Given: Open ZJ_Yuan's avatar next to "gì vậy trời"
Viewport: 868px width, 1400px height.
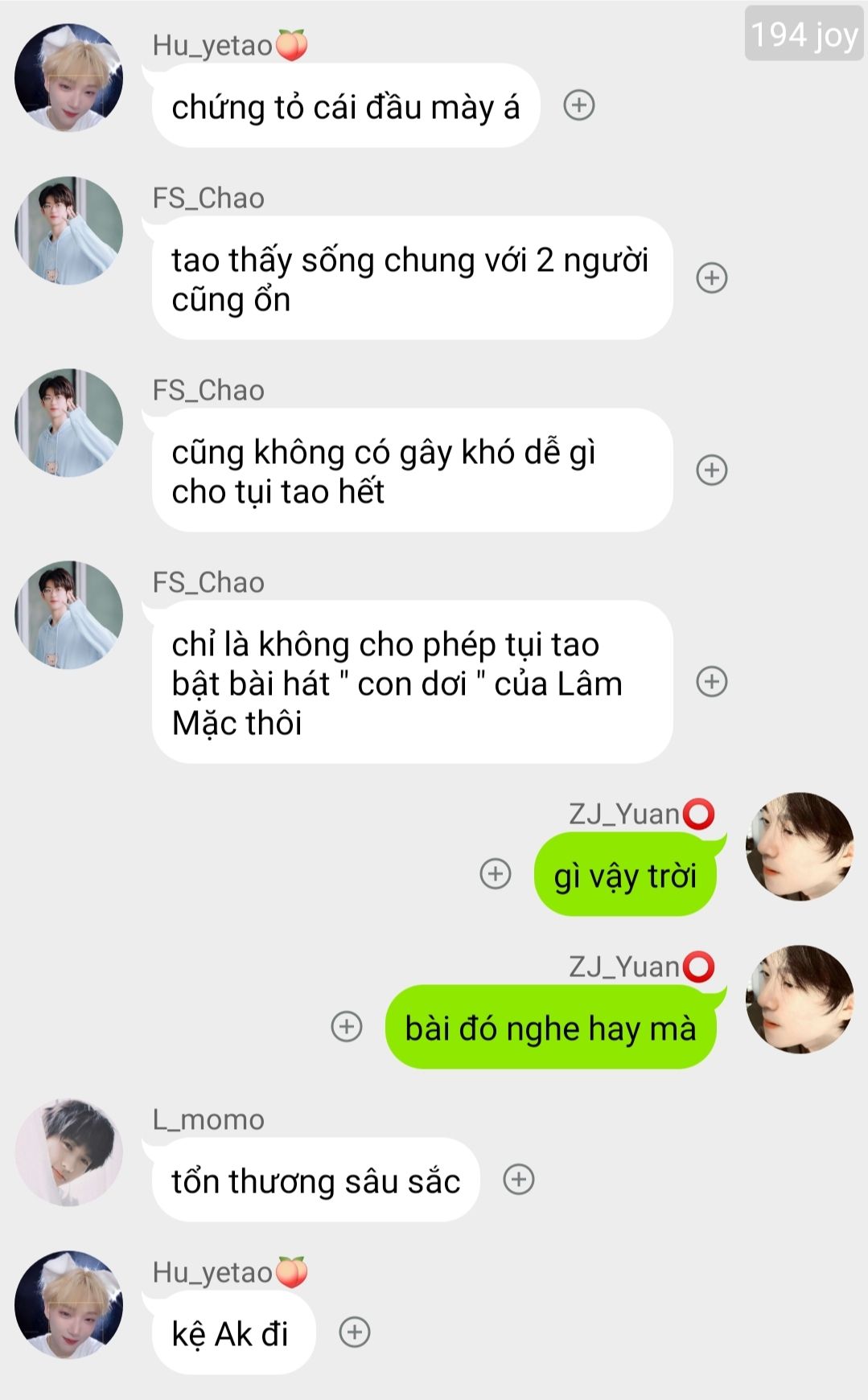Looking at the screenshot, I should click(799, 846).
